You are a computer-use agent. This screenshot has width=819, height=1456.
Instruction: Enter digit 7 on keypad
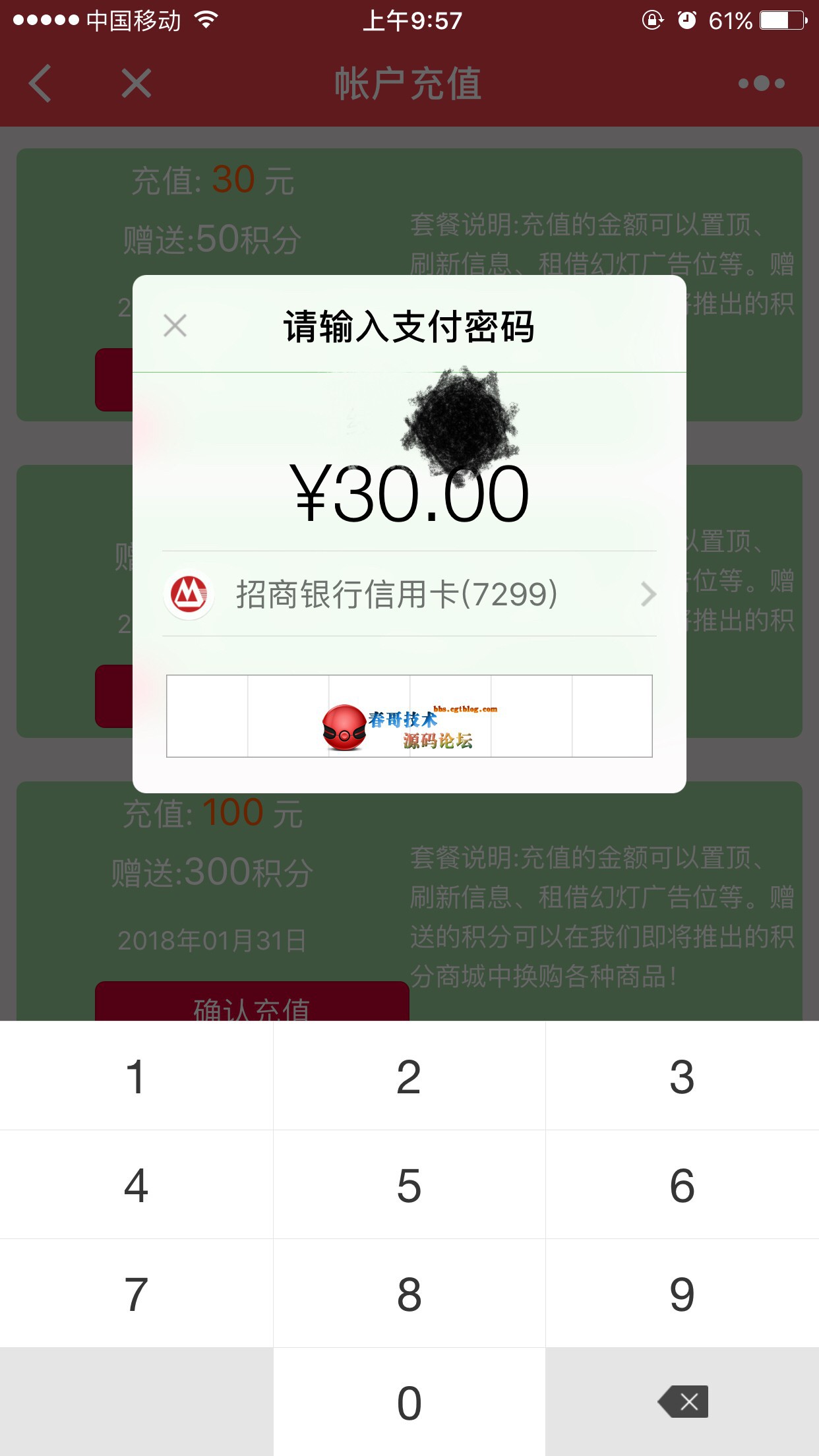(136, 1294)
